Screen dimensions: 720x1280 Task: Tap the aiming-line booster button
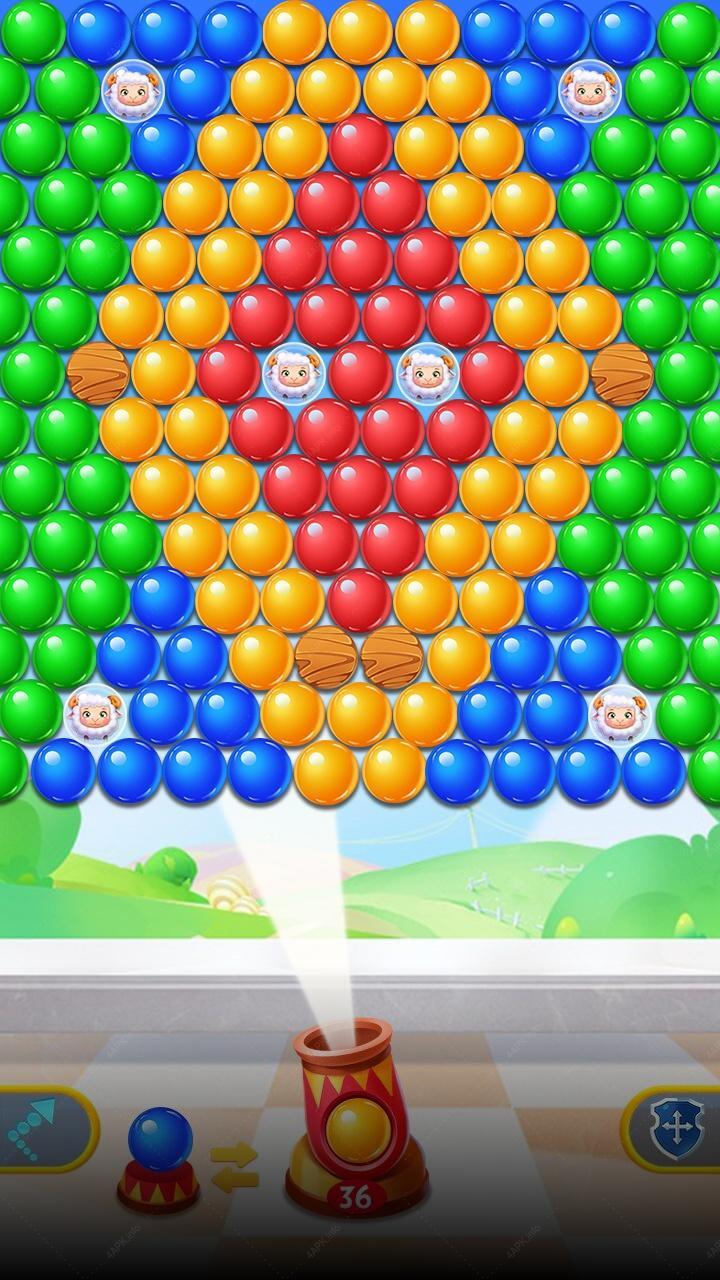click(x=45, y=1130)
